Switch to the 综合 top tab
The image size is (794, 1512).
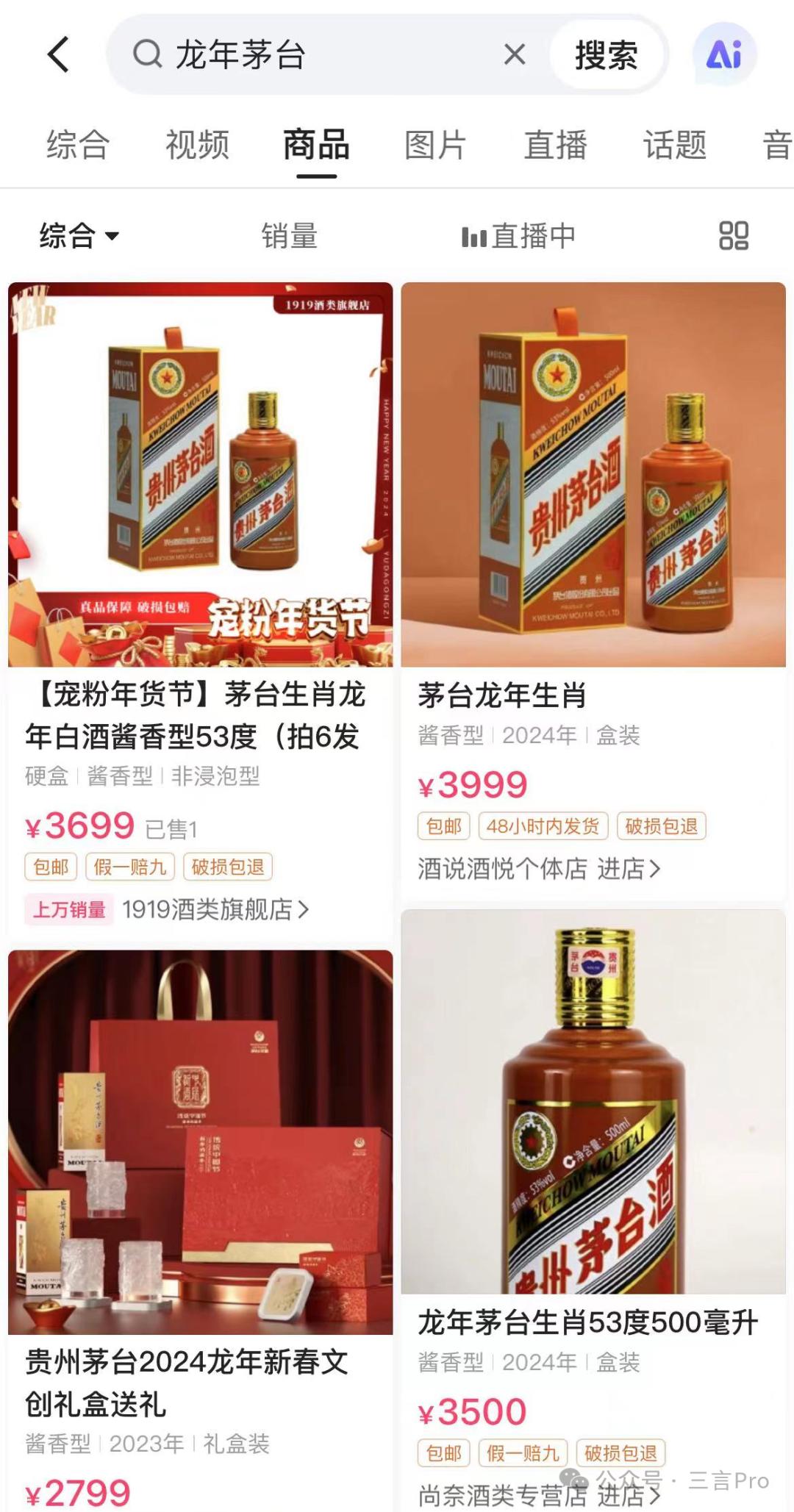tap(78, 144)
